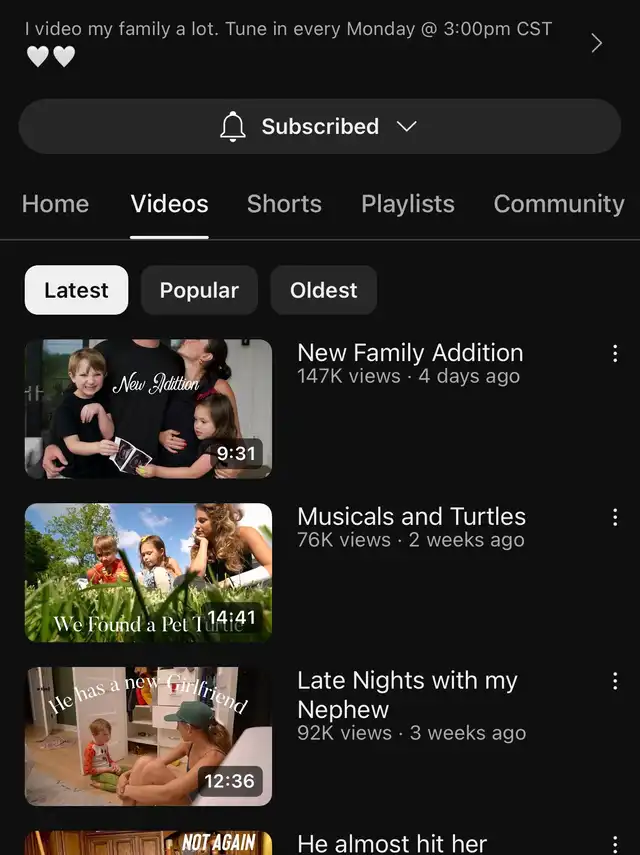Image resolution: width=640 pixels, height=855 pixels.
Task: Open options for New Family Addition
Action: coord(615,353)
